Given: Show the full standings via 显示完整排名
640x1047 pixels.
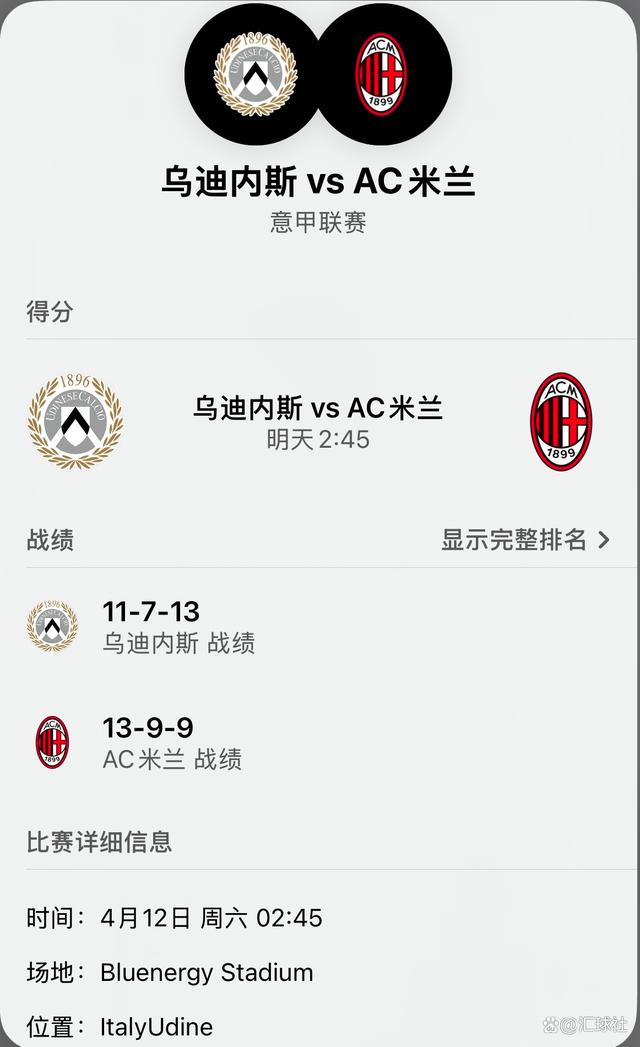Looking at the screenshot, I should 525,540.
